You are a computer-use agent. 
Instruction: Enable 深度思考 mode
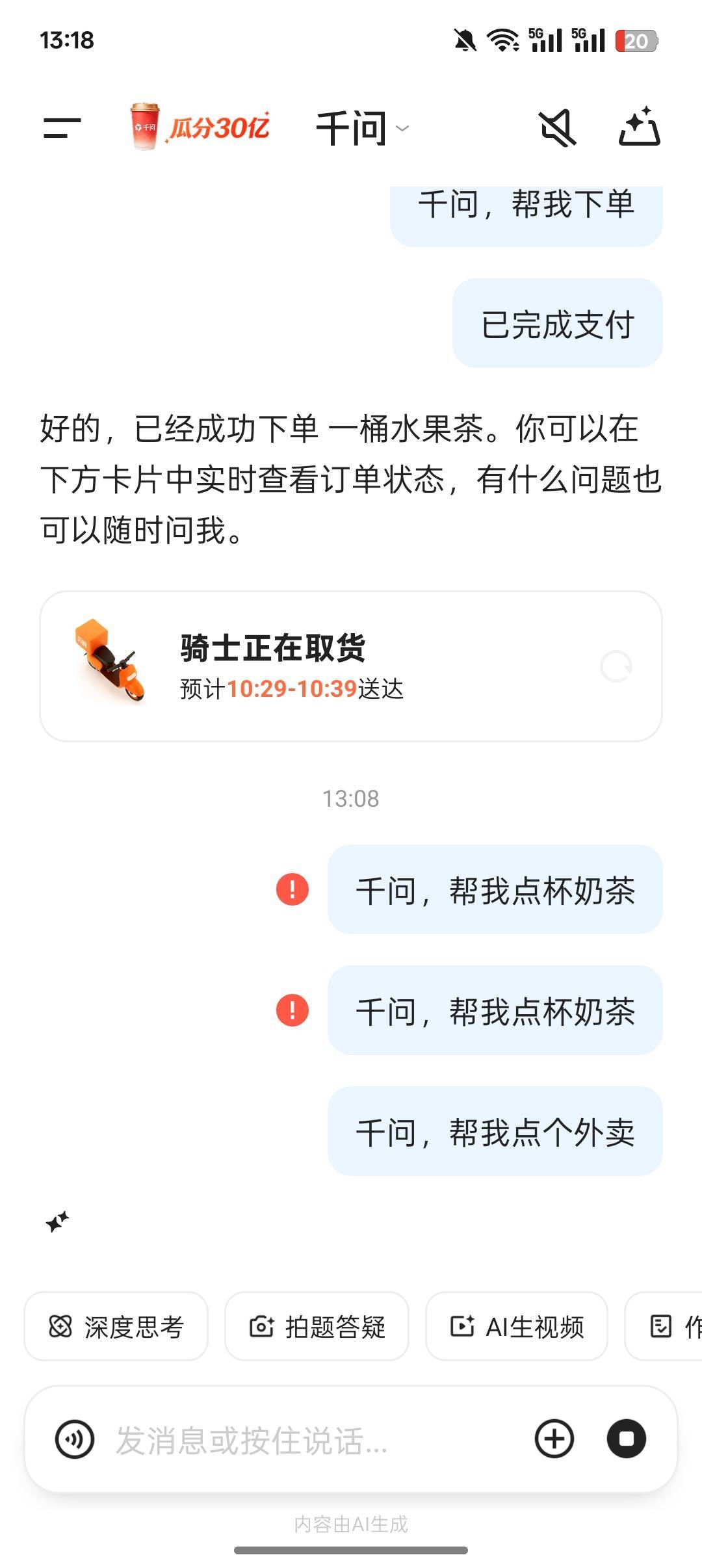(x=116, y=1326)
